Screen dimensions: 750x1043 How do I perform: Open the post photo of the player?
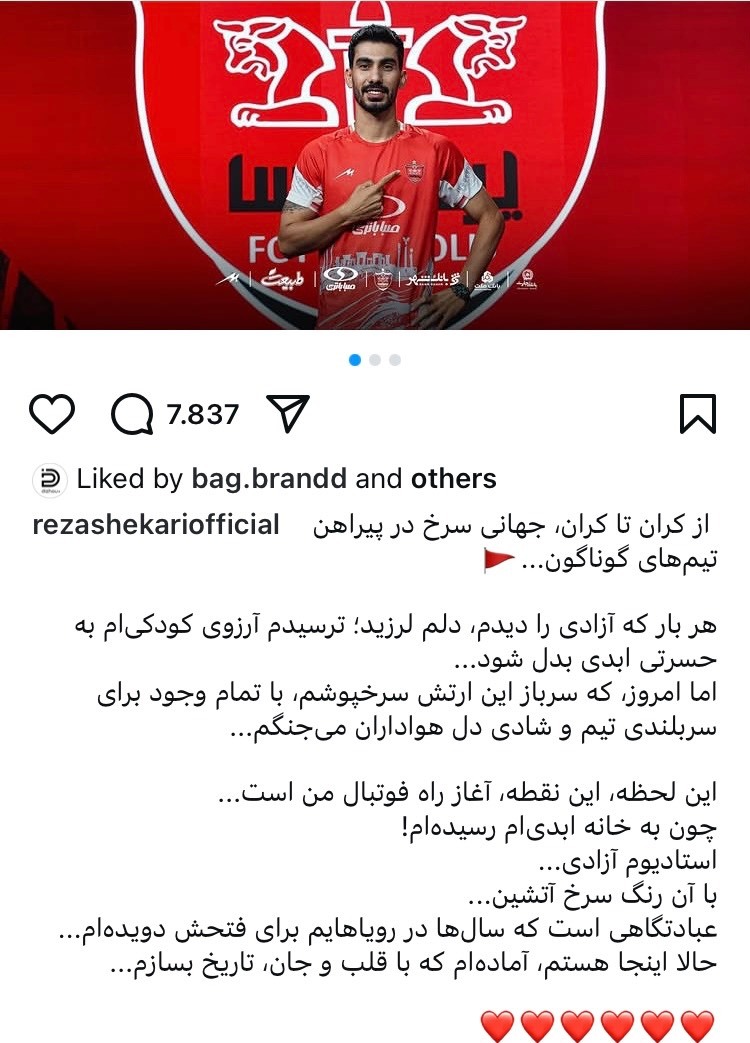point(375,165)
